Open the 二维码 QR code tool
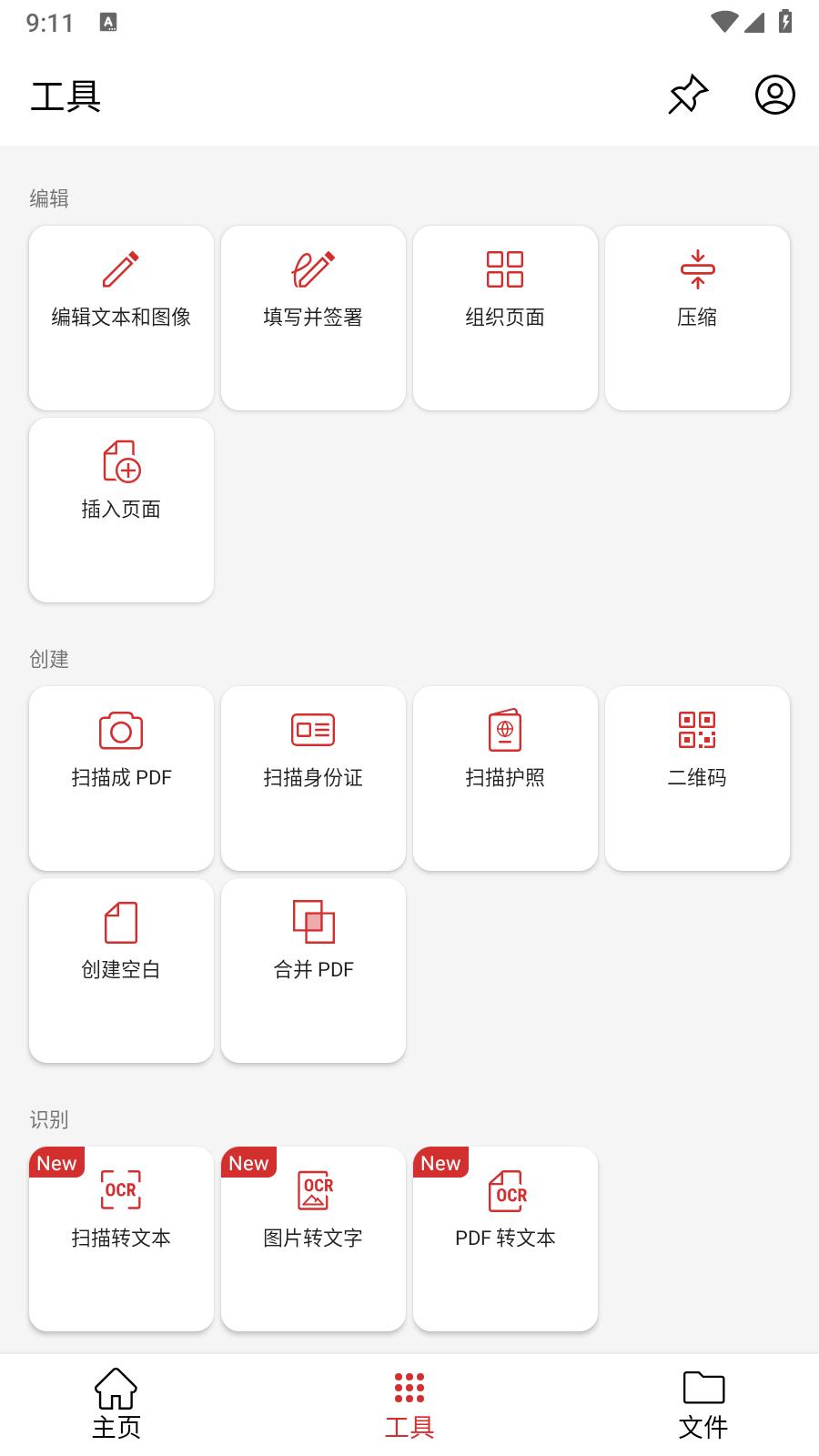Image resolution: width=819 pixels, height=1456 pixels. tap(697, 778)
